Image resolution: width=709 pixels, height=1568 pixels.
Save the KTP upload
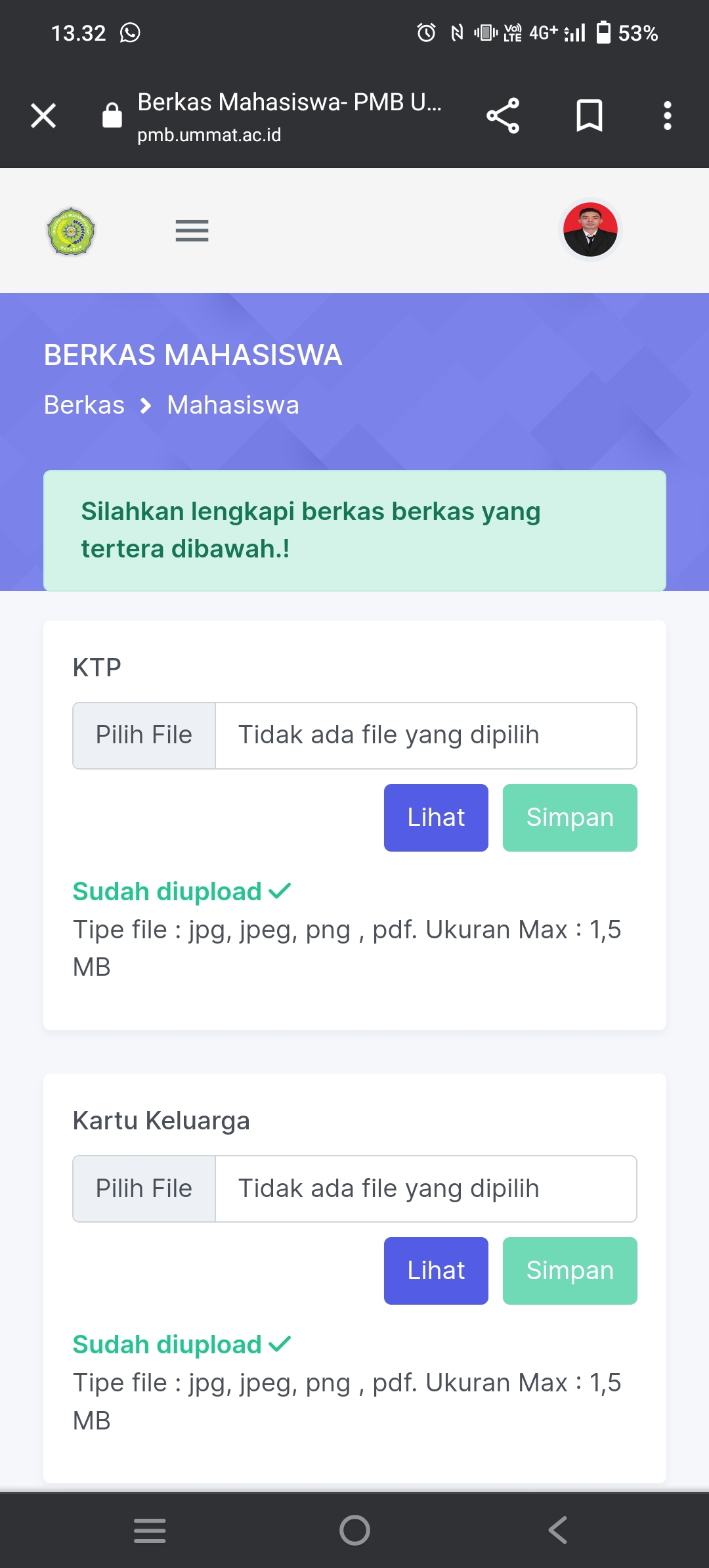click(569, 817)
